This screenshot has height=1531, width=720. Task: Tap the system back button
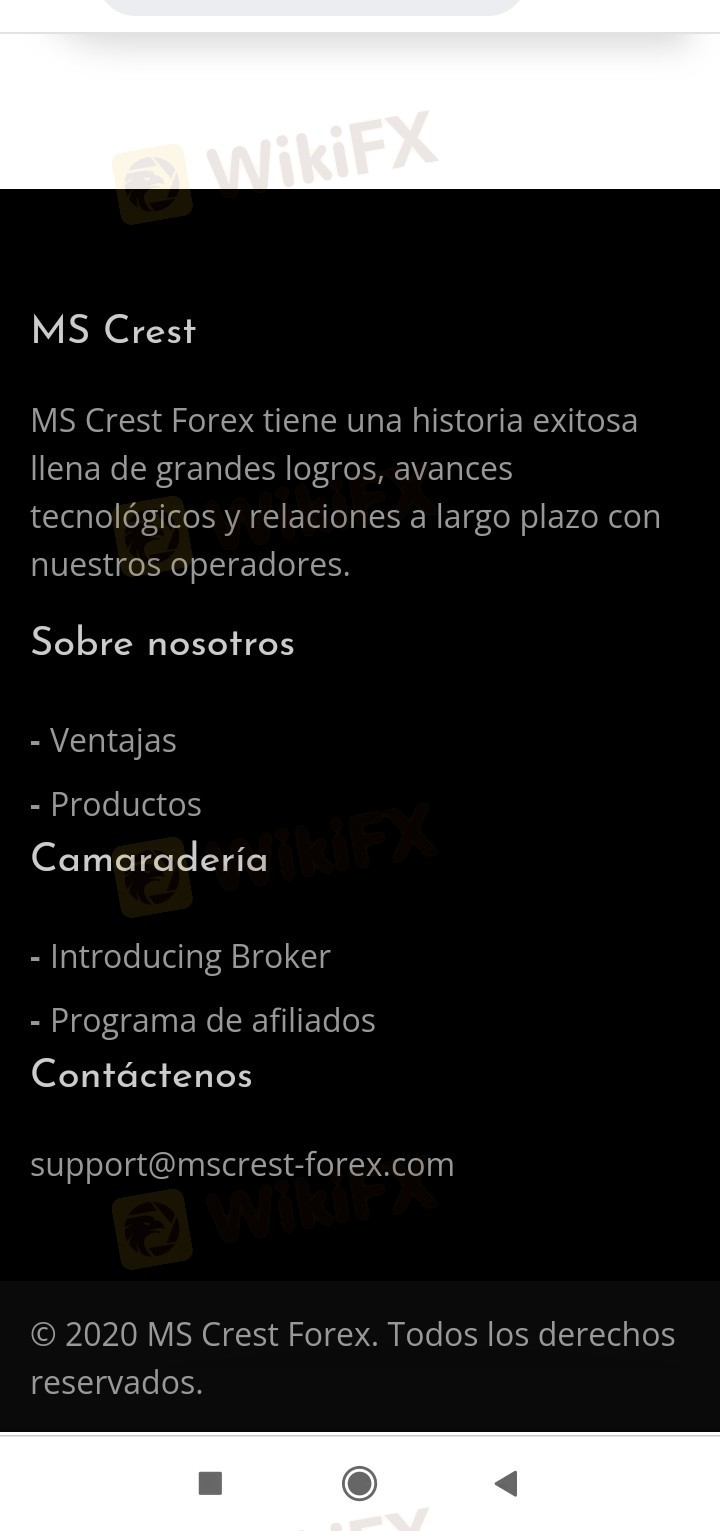point(506,1483)
